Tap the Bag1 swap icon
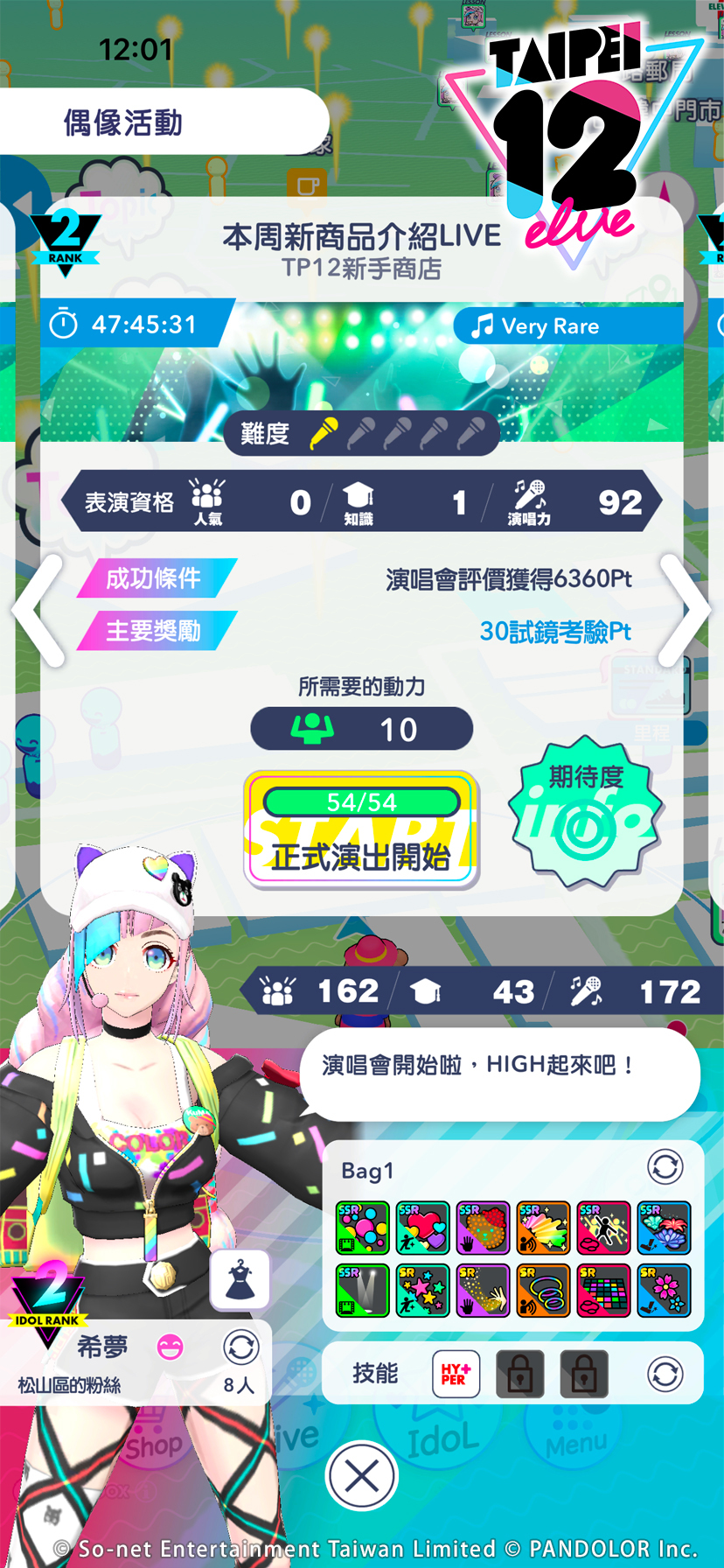The height and width of the screenshot is (1568, 724). tap(664, 1168)
